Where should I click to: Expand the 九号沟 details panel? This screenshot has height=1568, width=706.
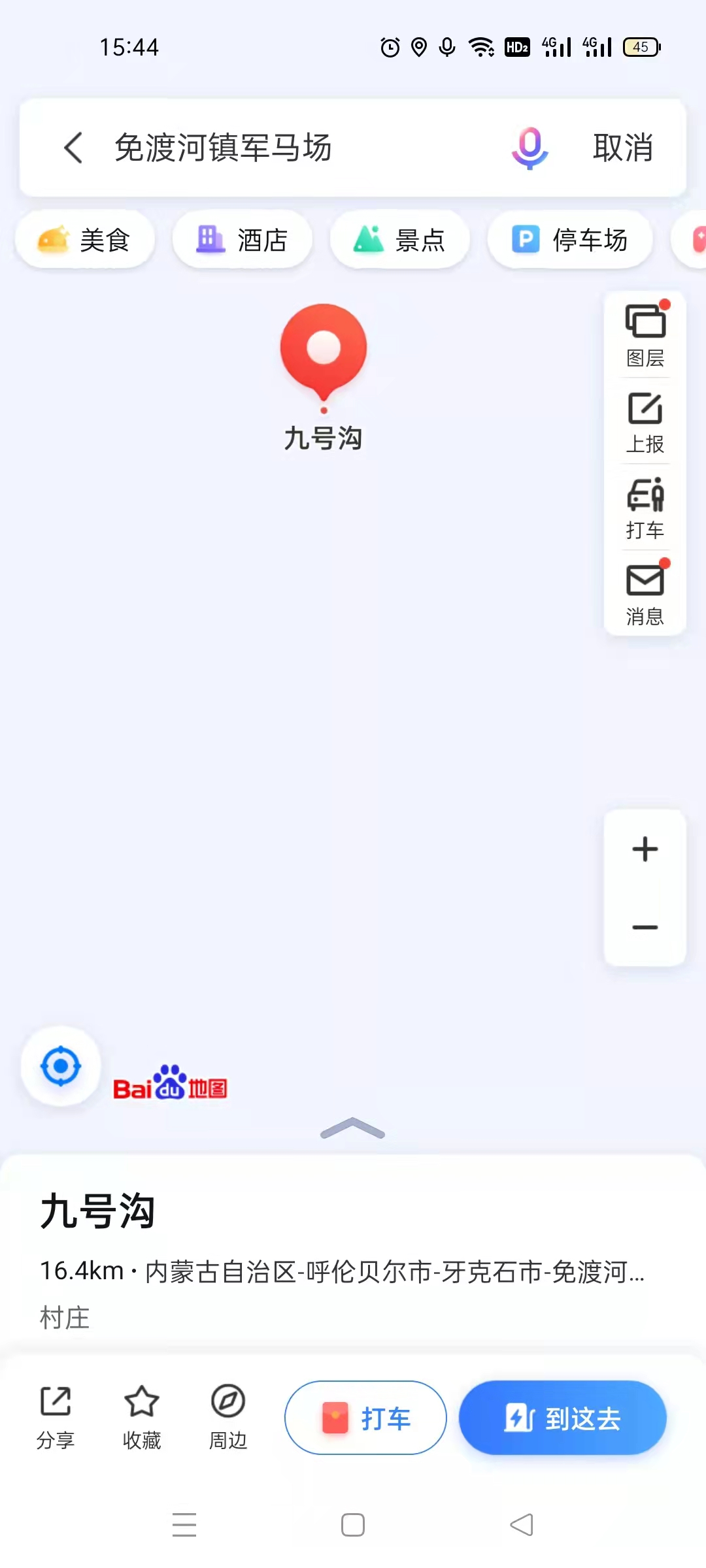point(352,1128)
